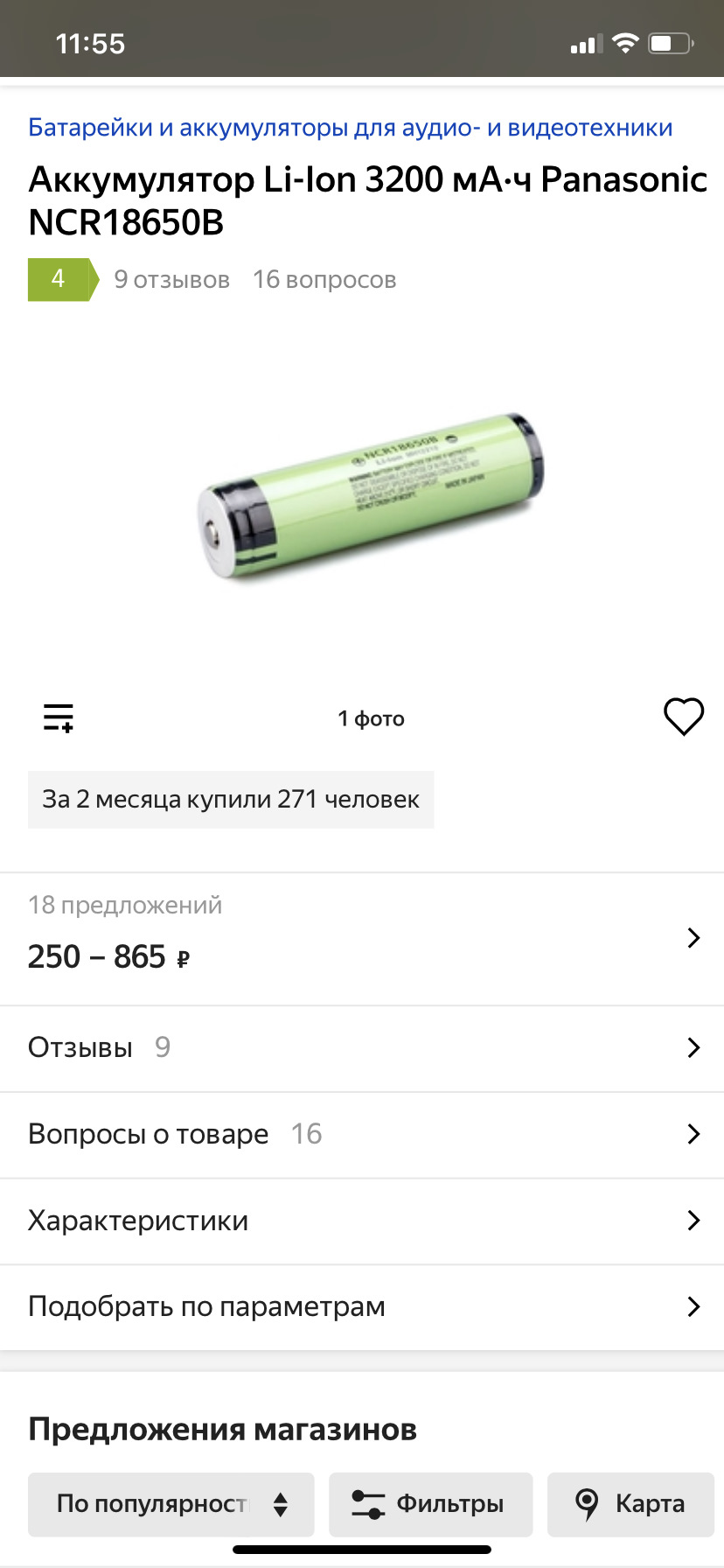The image size is (724, 1568).
Task: Open the Отзывы row
Action: pyautogui.click(x=362, y=1047)
